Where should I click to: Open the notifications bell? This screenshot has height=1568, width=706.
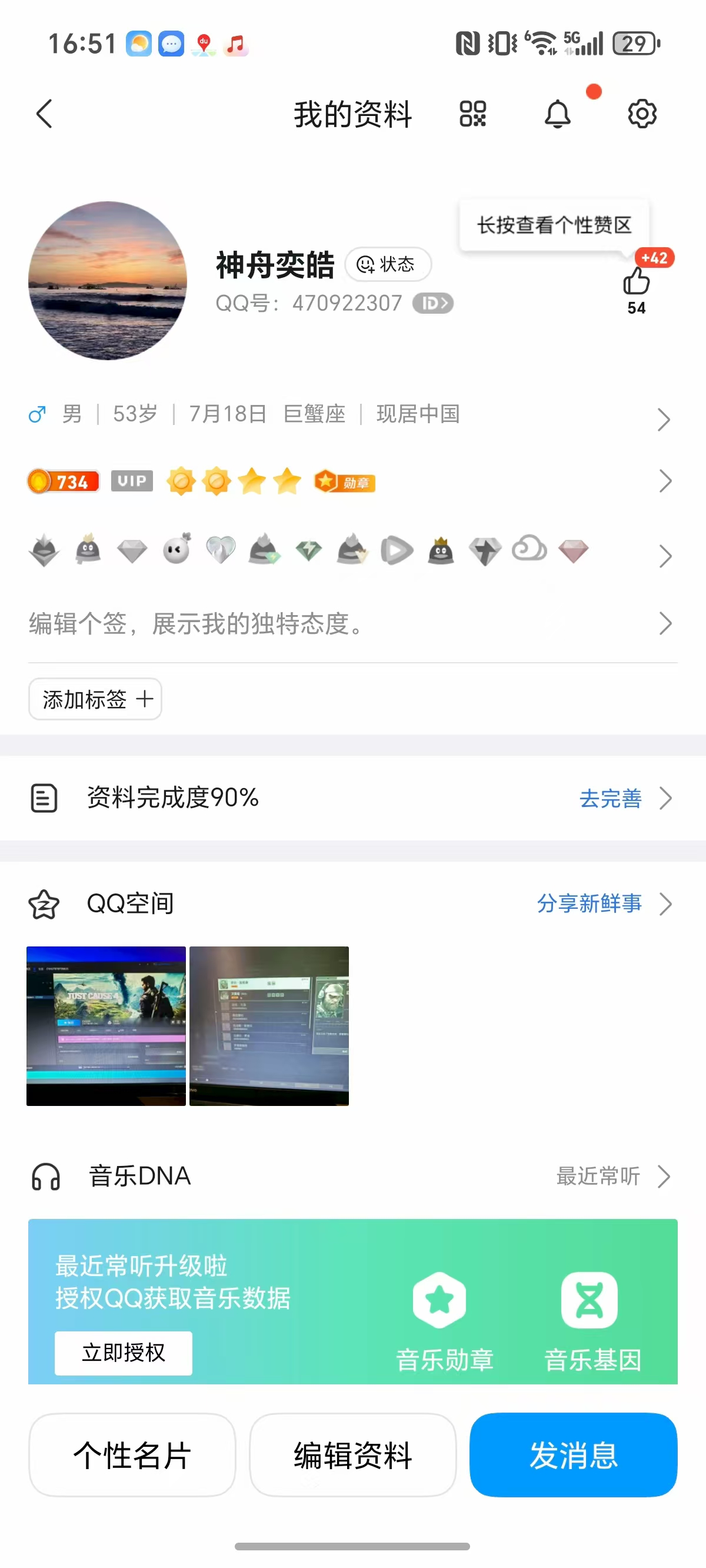[558, 114]
